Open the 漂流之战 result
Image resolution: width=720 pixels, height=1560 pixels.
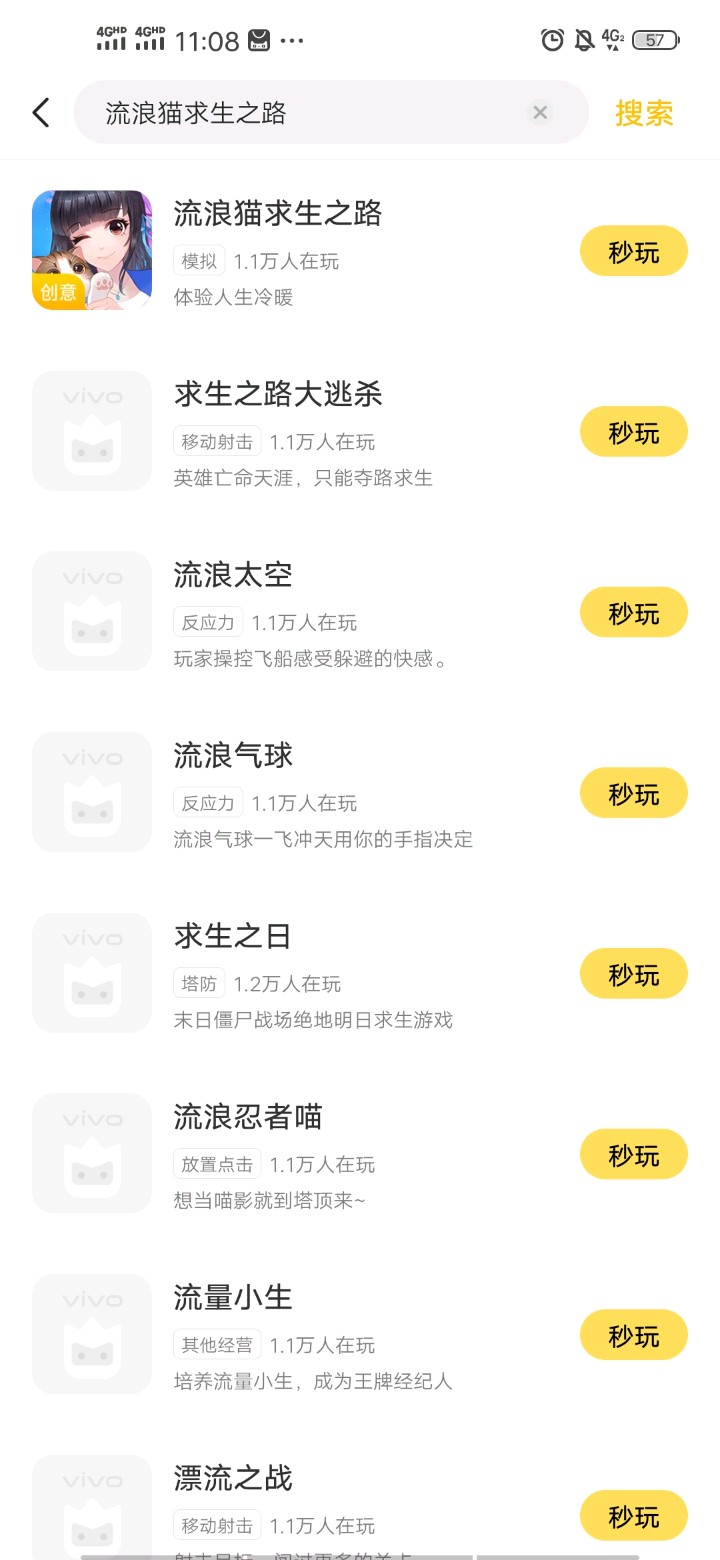[233, 1479]
